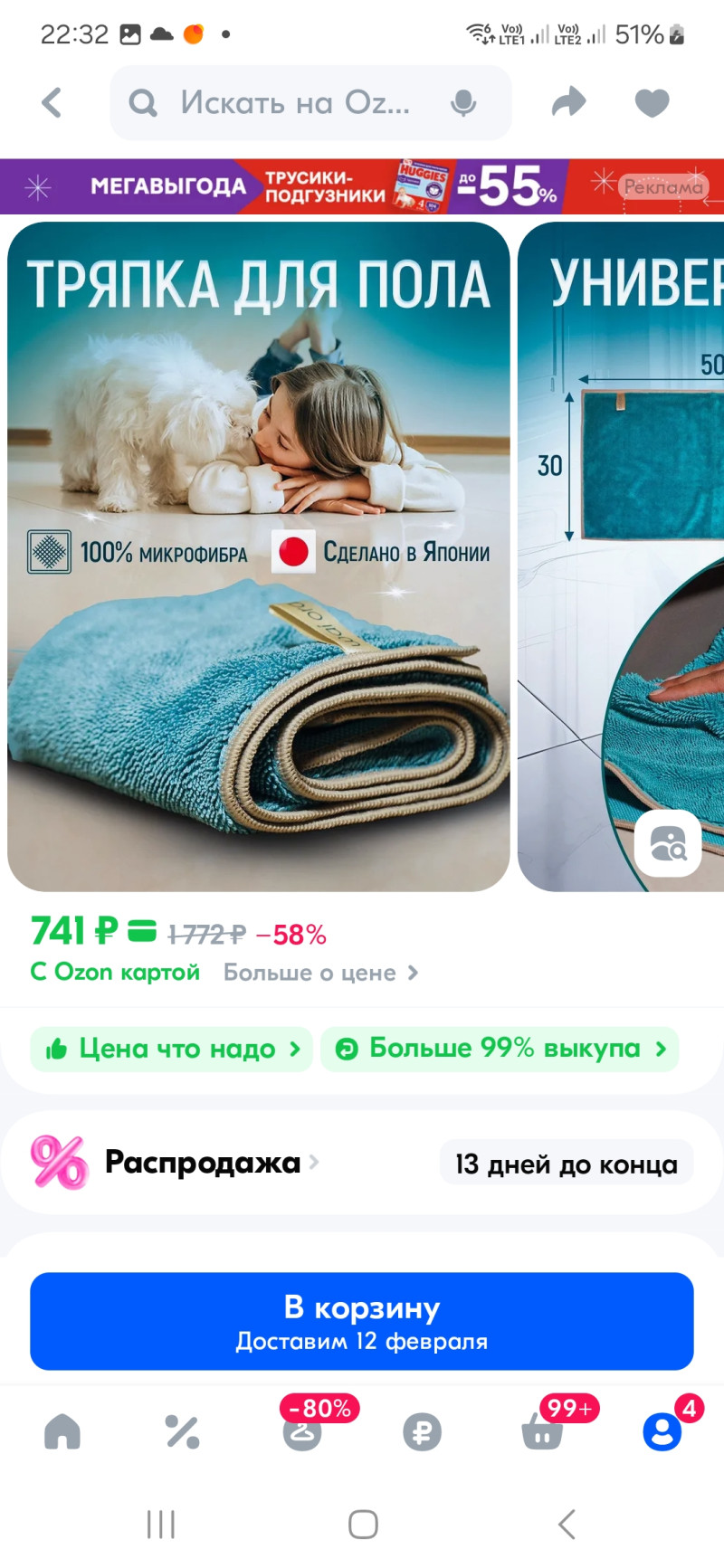The image size is (724, 1568).
Task: Open Больше о цене details
Action: coord(320,973)
